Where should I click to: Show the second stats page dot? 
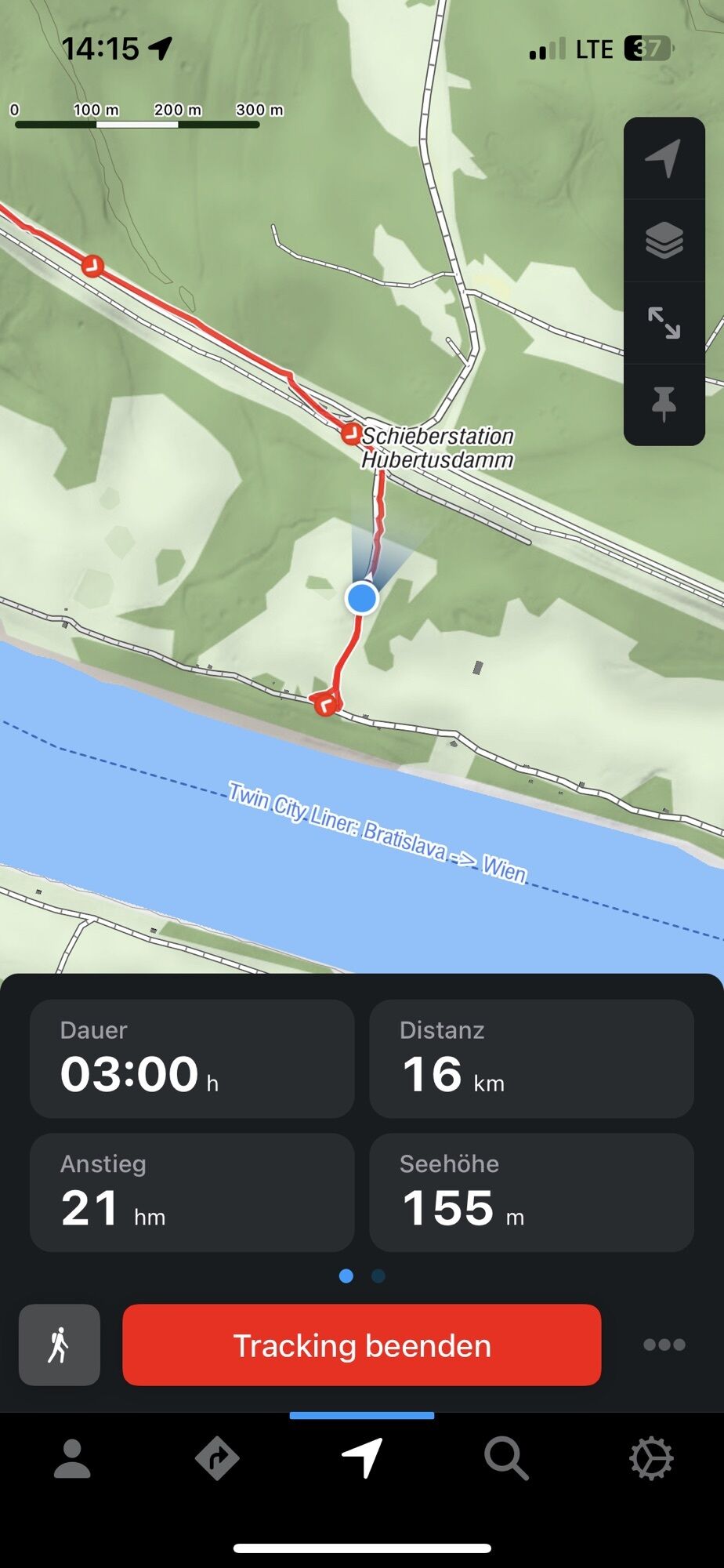coord(378,1276)
